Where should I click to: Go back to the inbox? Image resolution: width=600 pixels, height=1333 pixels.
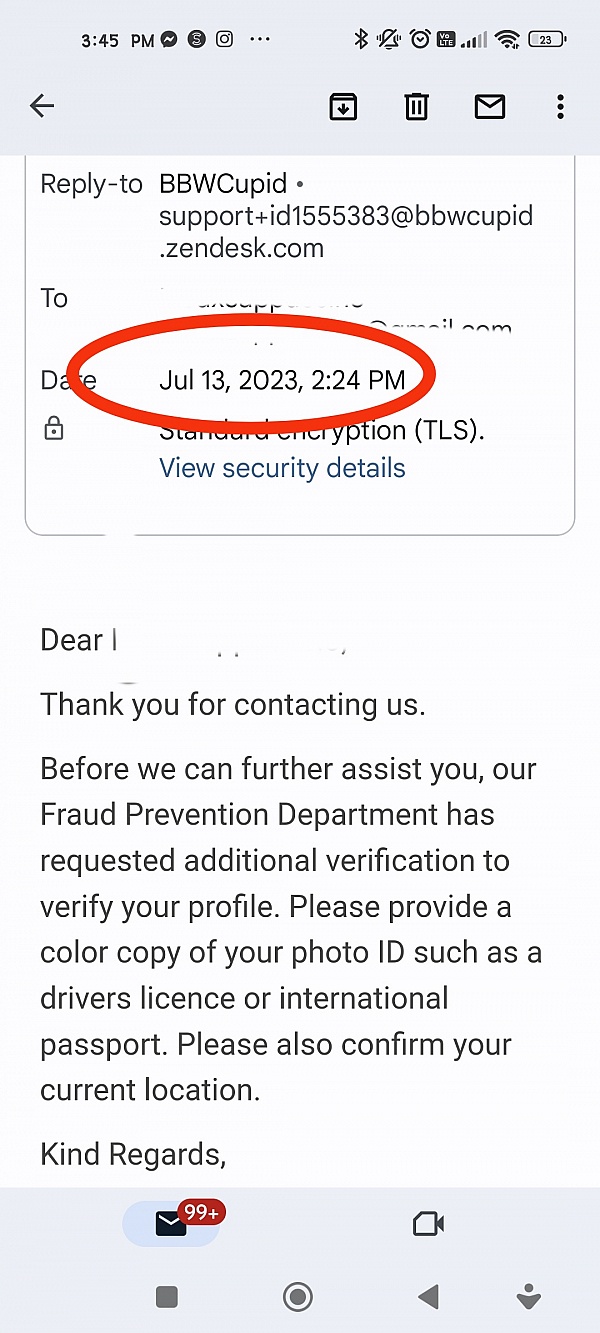(42, 106)
